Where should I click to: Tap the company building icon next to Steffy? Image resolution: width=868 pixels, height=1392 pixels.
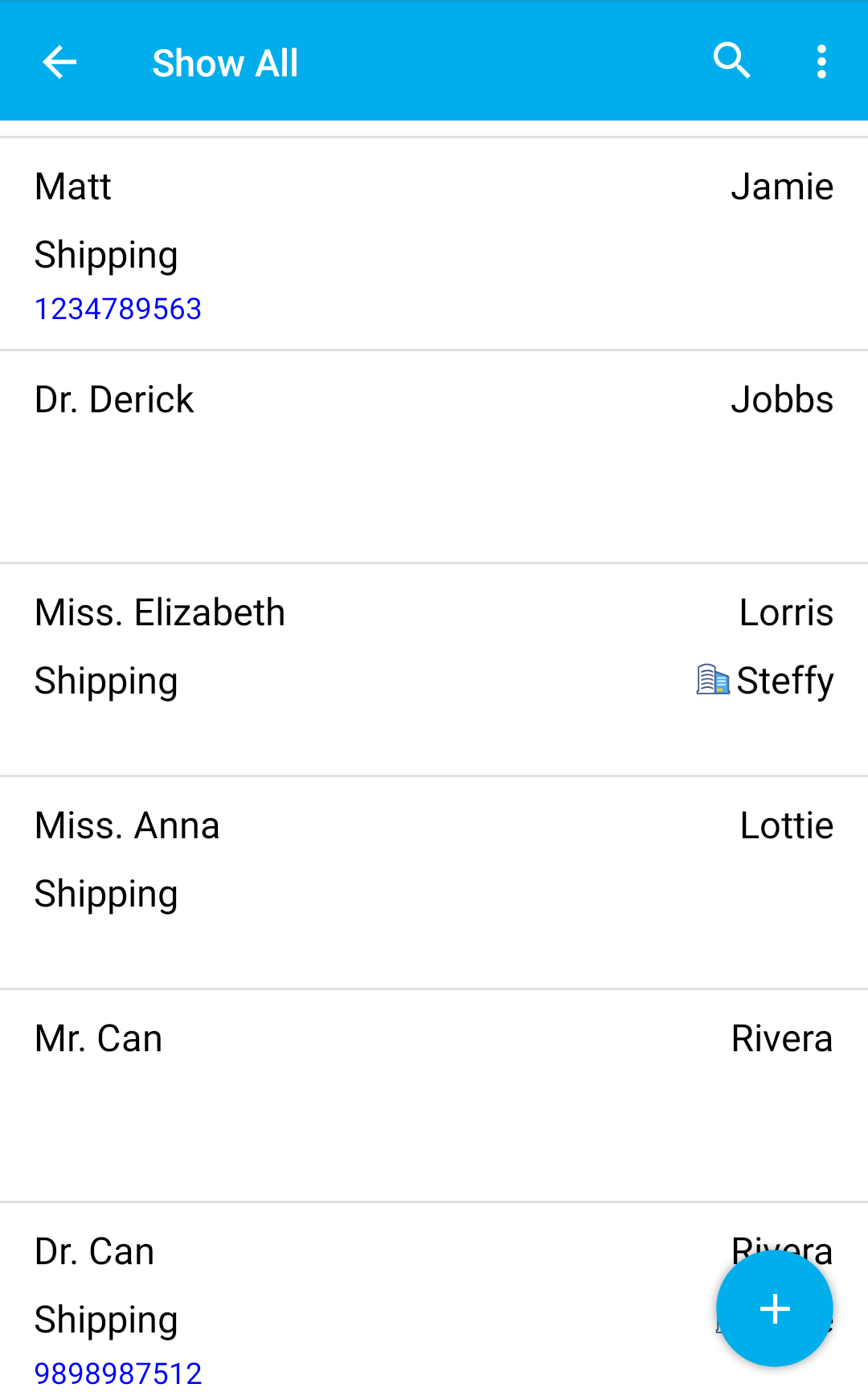714,681
